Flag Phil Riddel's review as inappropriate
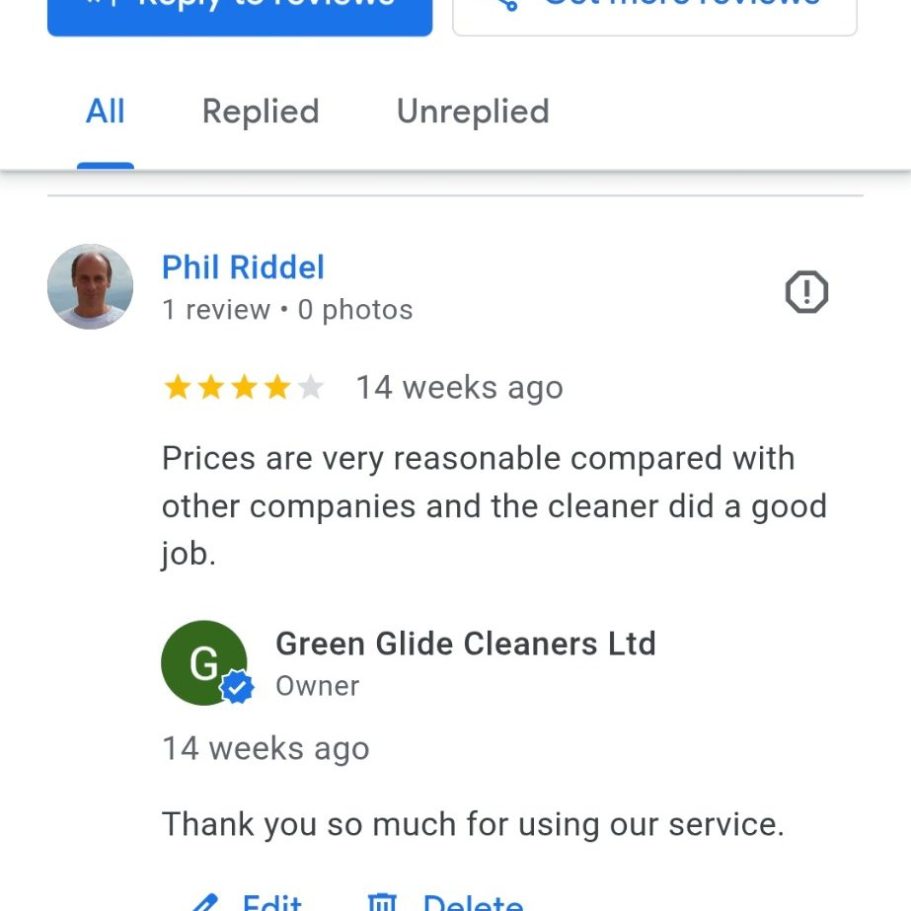Viewport: 911px width, 911px height. [806, 293]
